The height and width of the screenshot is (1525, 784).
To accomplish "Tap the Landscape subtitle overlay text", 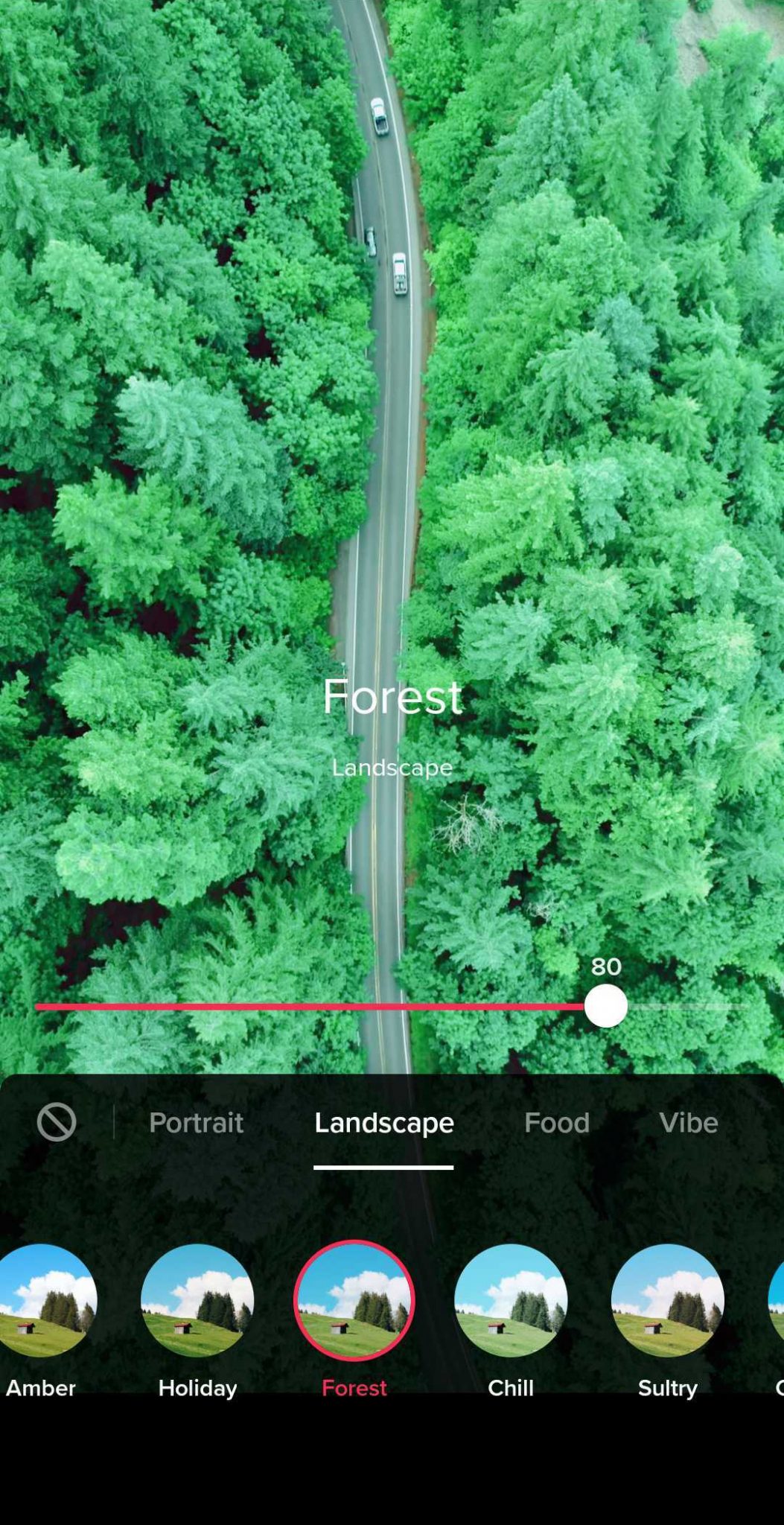I will coord(392,767).
